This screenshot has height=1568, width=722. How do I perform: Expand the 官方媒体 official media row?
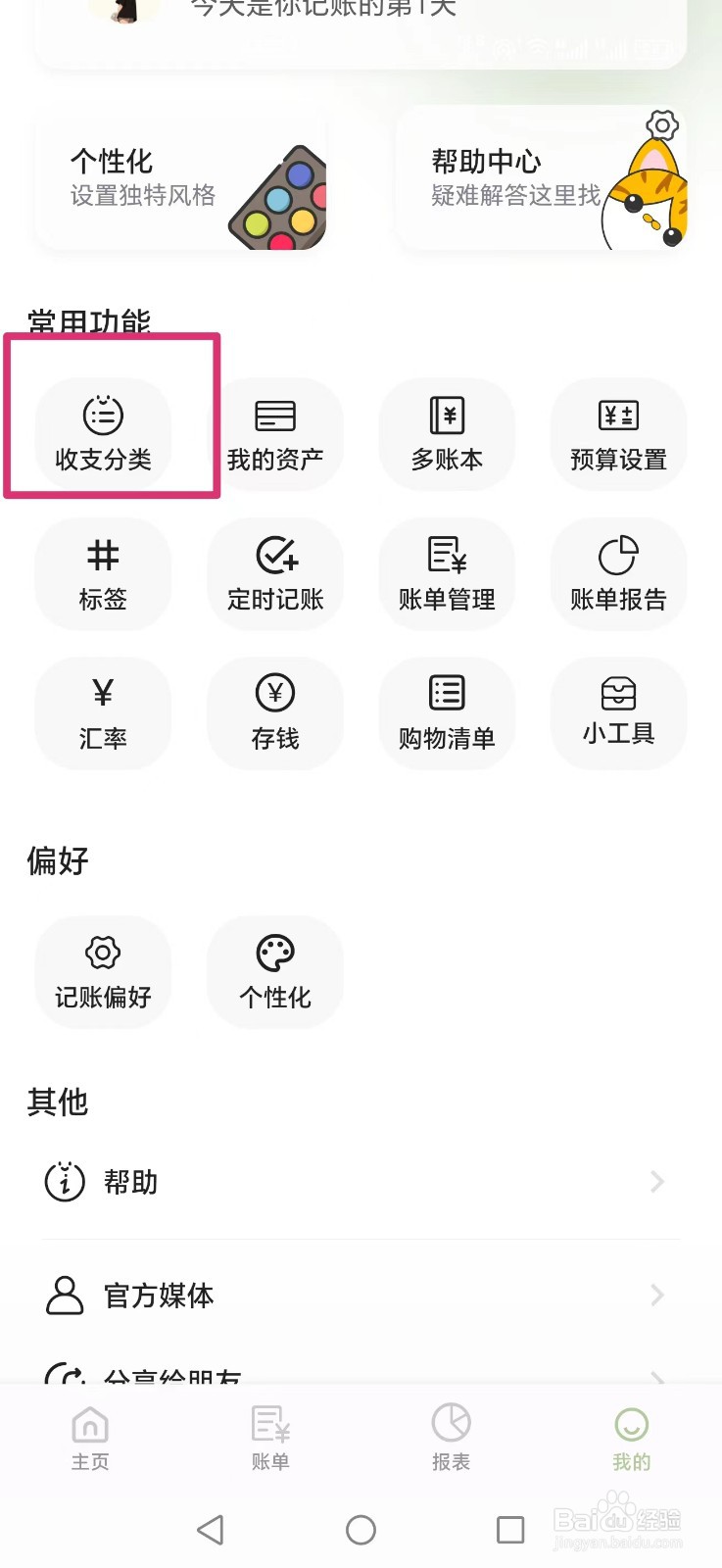pos(361,1295)
